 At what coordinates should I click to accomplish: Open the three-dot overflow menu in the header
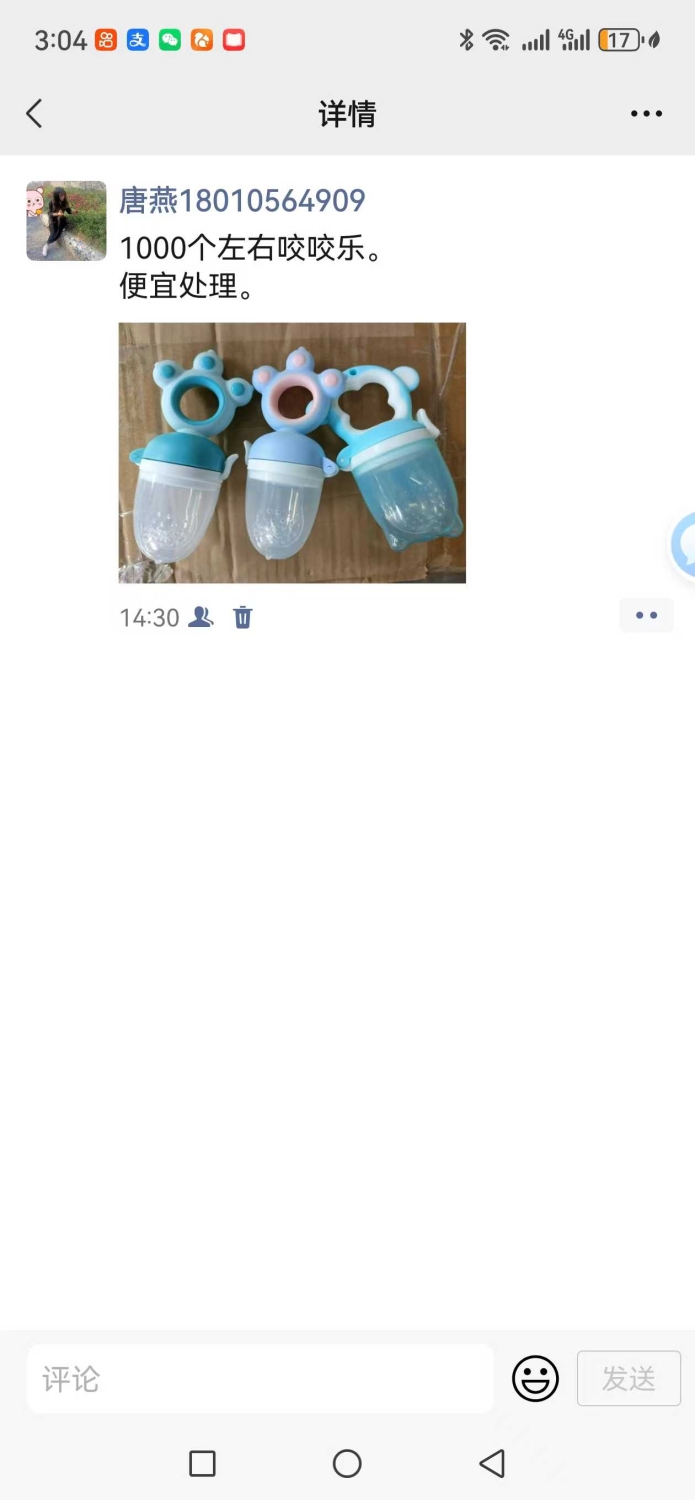tap(646, 114)
